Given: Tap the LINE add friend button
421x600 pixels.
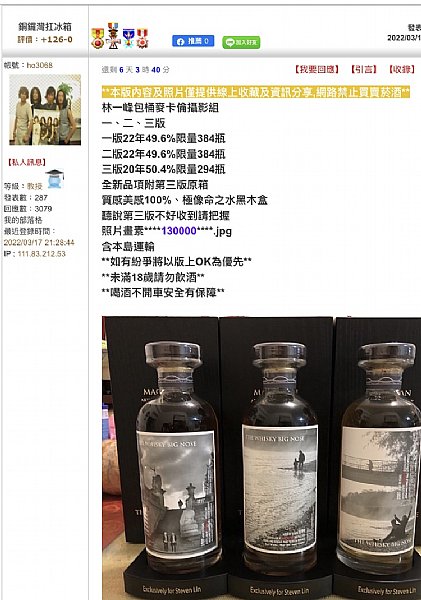Looking at the screenshot, I should click(x=241, y=42).
